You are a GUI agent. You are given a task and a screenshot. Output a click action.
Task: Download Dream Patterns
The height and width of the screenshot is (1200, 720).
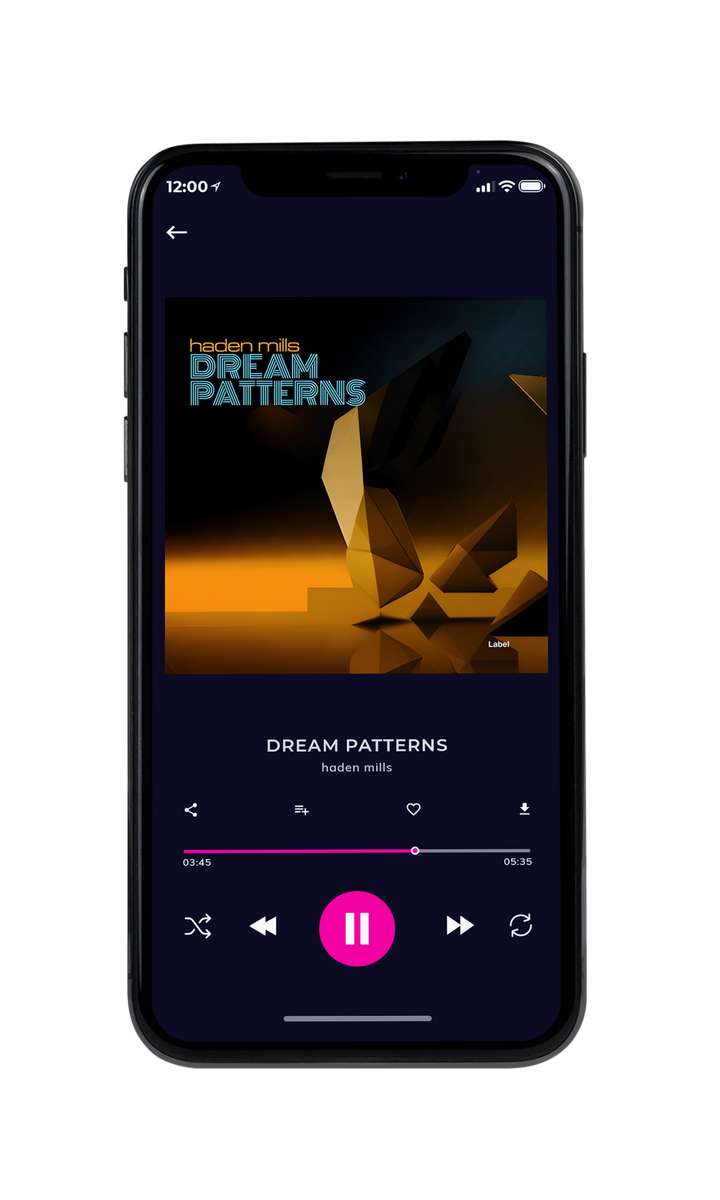pyautogui.click(x=524, y=809)
